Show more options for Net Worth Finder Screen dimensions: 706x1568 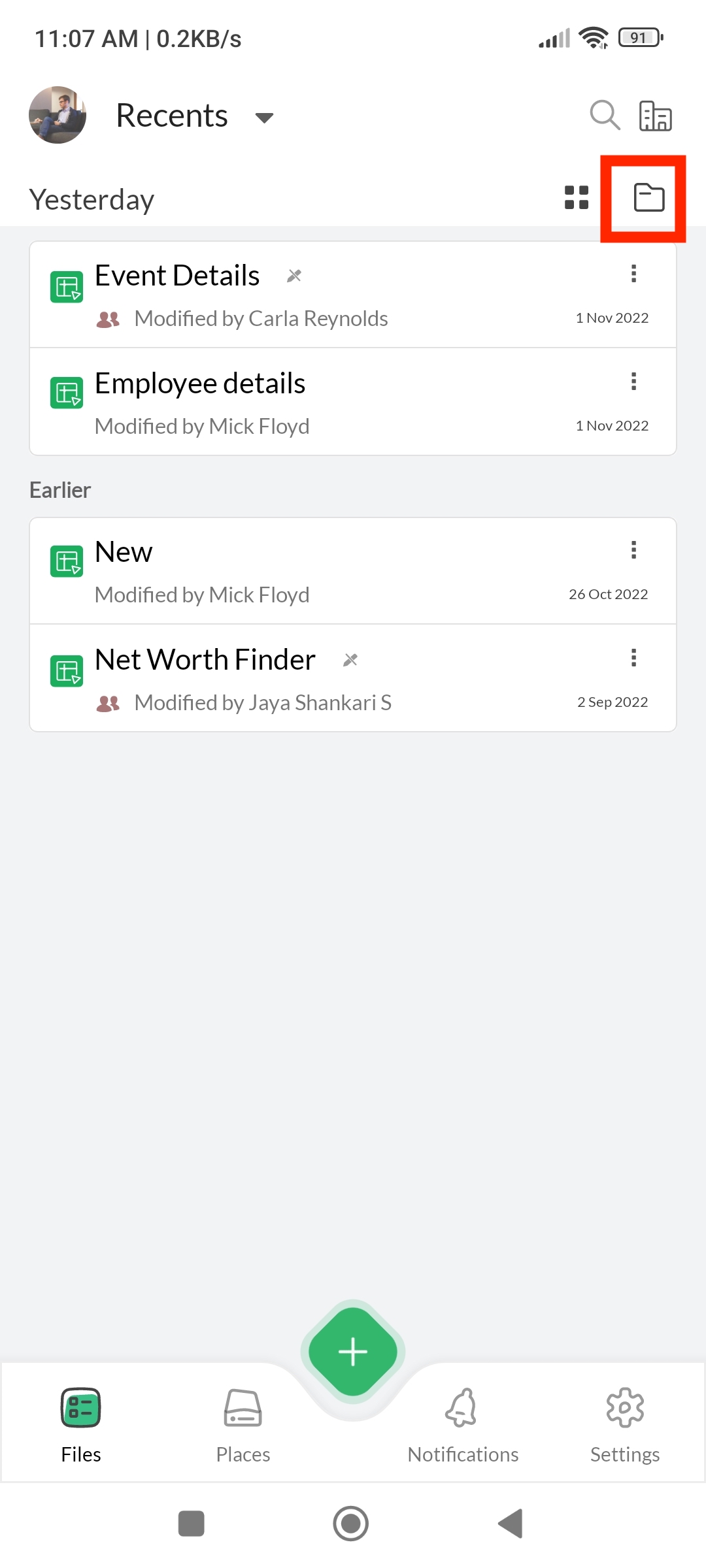click(x=633, y=658)
